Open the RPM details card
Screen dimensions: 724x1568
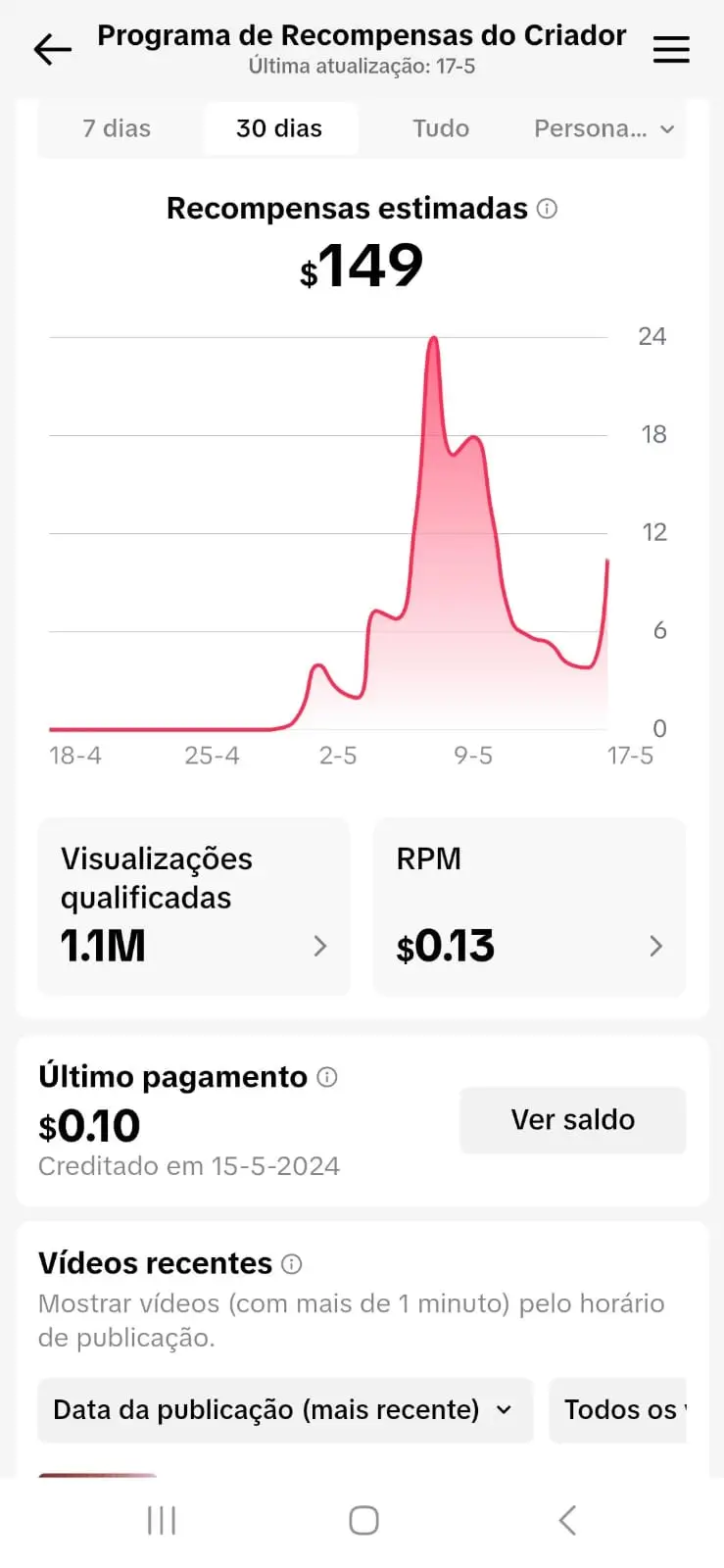coord(529,906)
